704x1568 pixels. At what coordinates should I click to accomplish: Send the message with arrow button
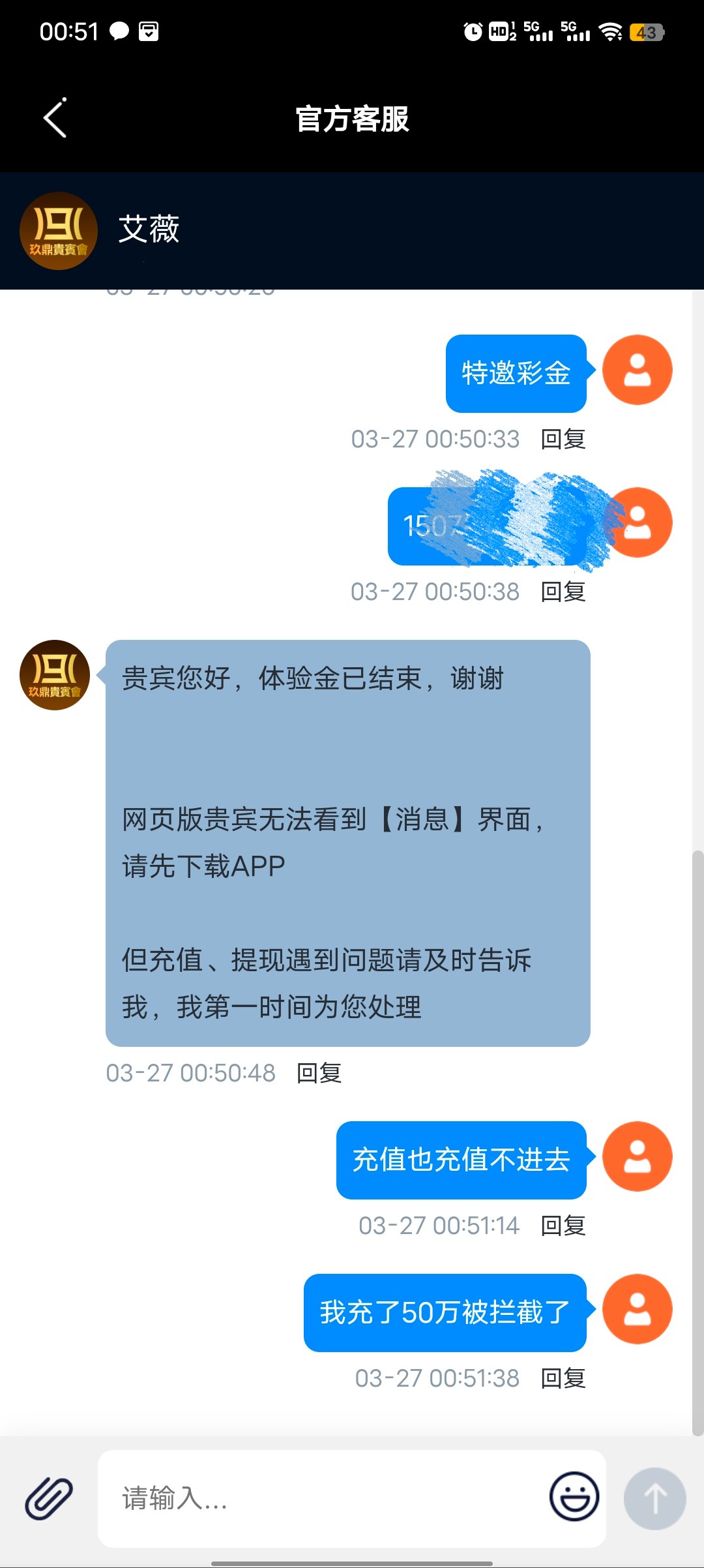coord(654,1498)
